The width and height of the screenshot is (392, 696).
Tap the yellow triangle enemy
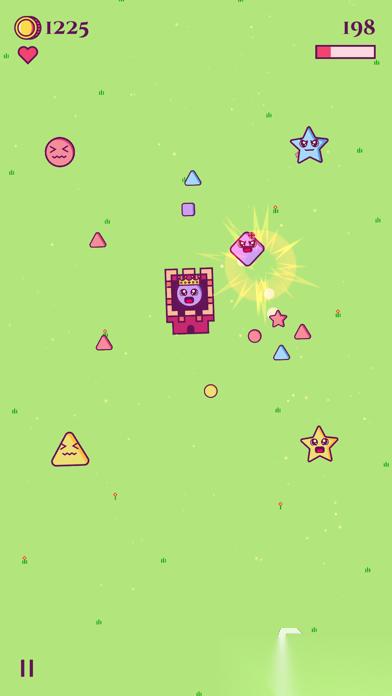[x=70, y=450]
